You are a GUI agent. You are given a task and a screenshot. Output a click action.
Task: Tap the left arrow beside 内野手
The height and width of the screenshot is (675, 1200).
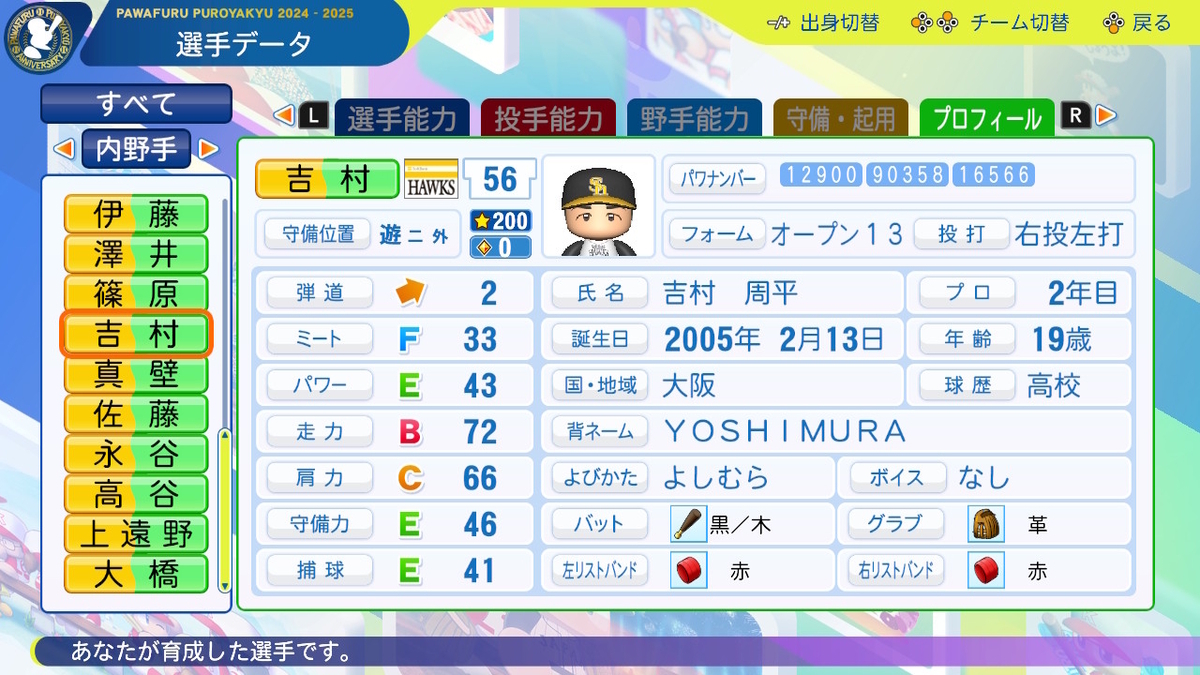click(x=63, y=150)
